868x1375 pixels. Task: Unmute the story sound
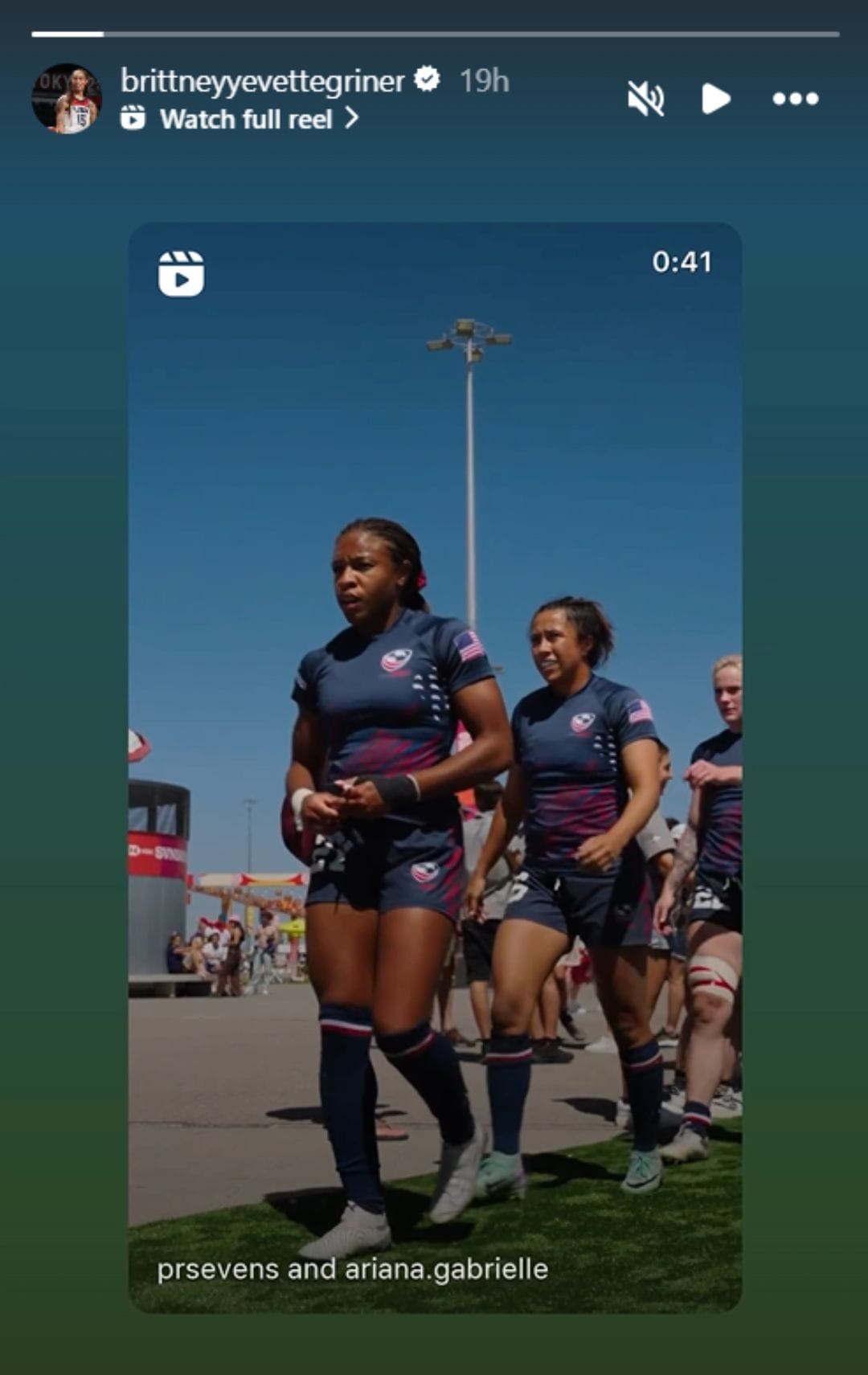pos(645,99)
